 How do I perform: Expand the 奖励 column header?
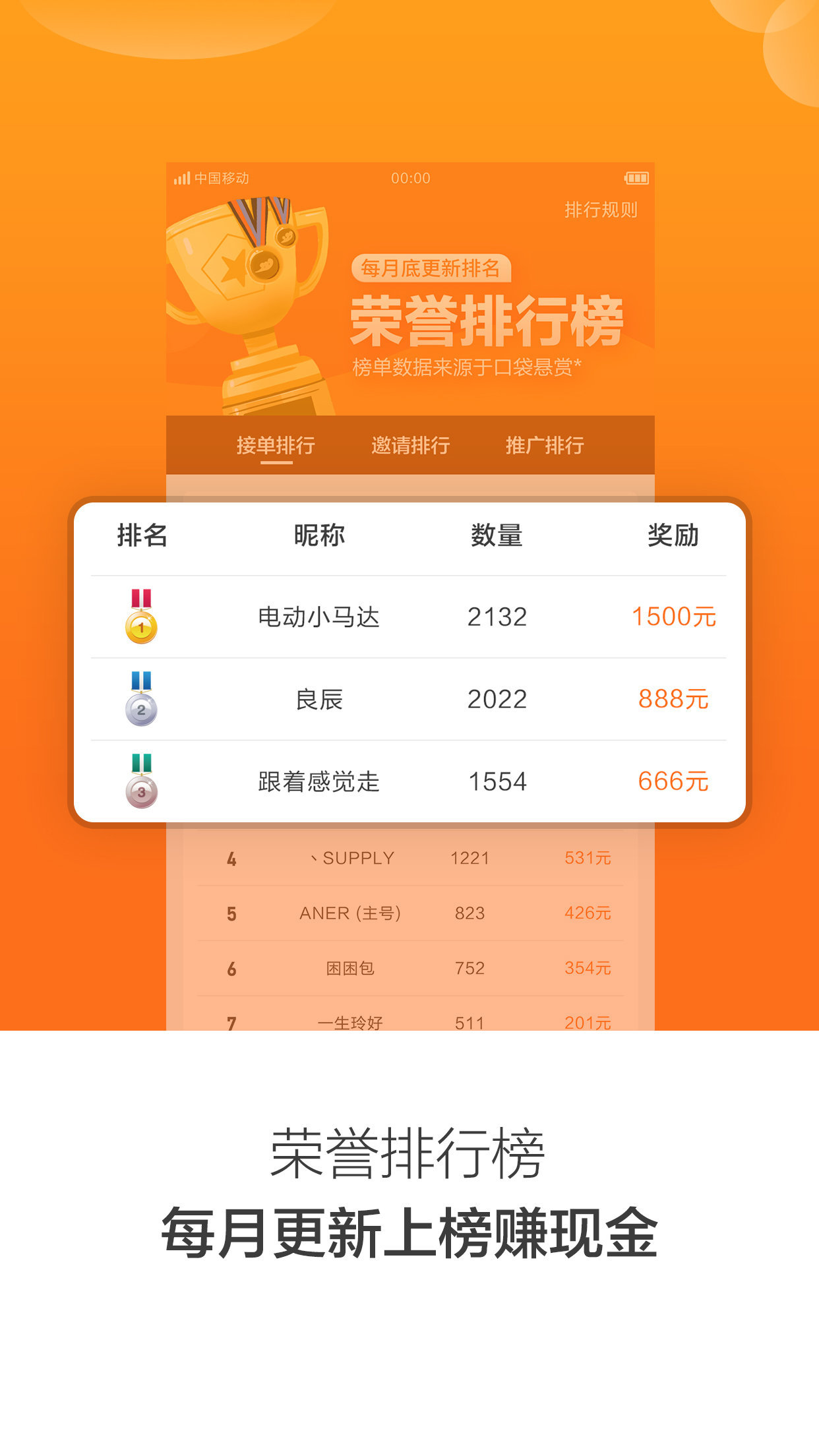673,537
